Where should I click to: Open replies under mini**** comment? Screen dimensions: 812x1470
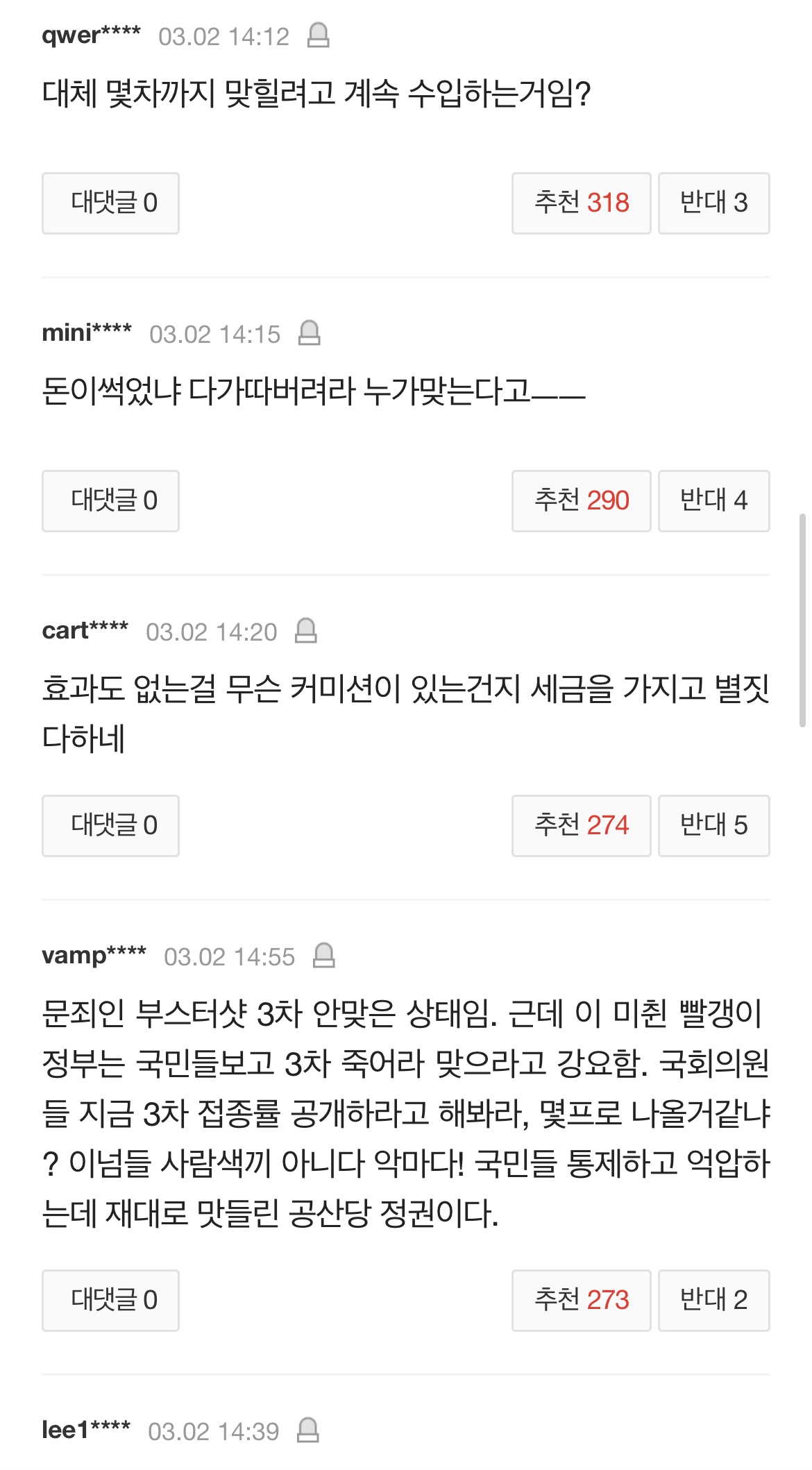click(x=110, y=501)
